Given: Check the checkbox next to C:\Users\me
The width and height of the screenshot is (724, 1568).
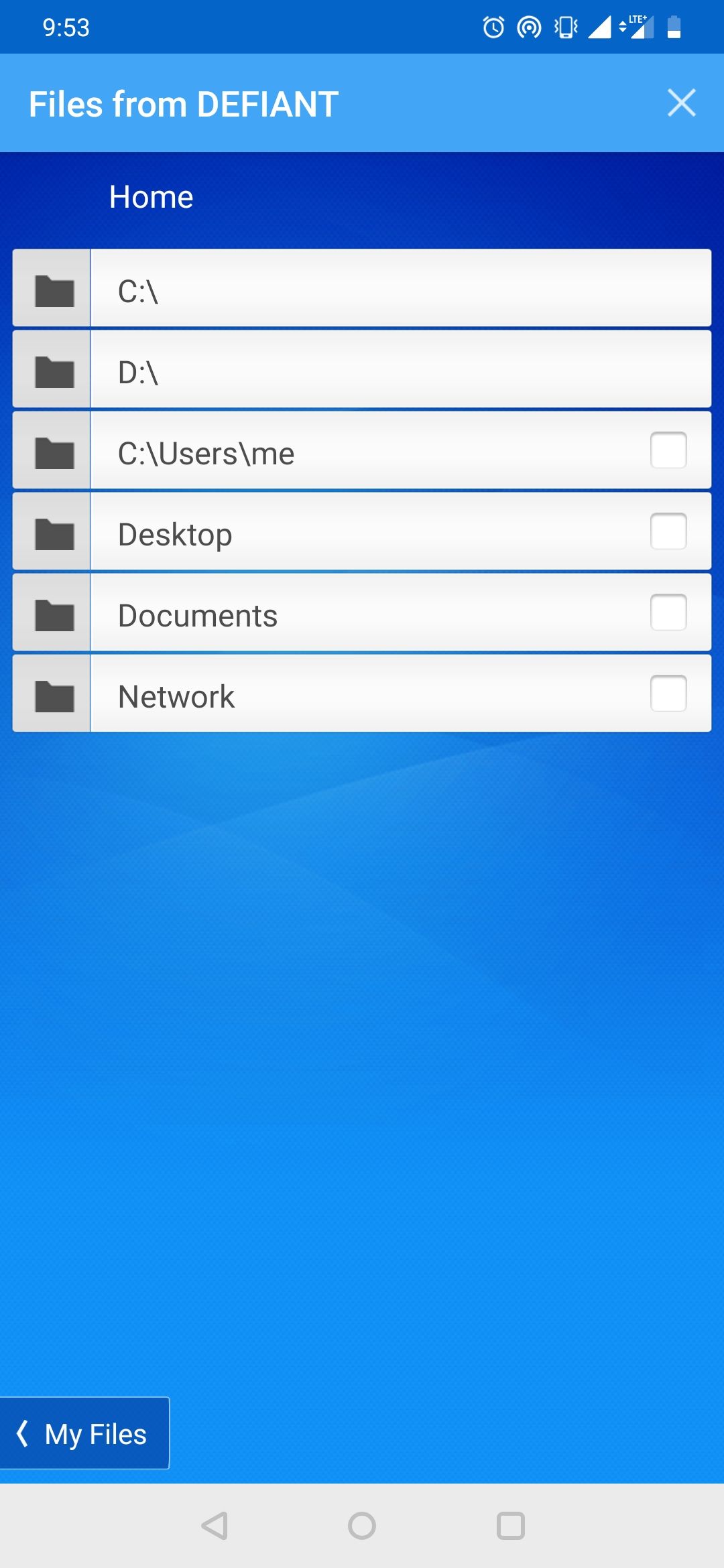Looking at the screenshot, I should tap(667, 450).
